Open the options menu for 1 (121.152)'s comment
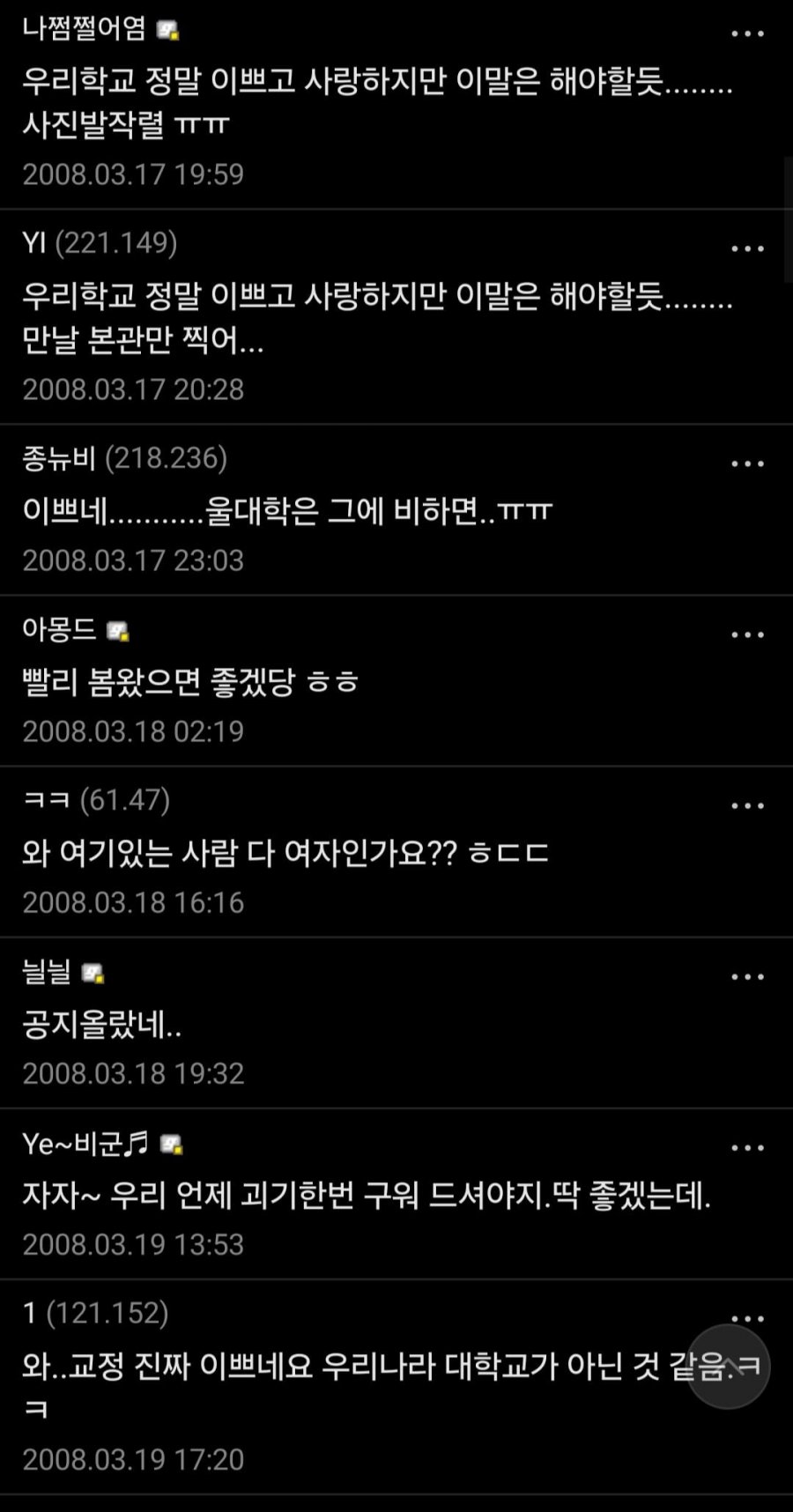 (x=747, y=1318)
